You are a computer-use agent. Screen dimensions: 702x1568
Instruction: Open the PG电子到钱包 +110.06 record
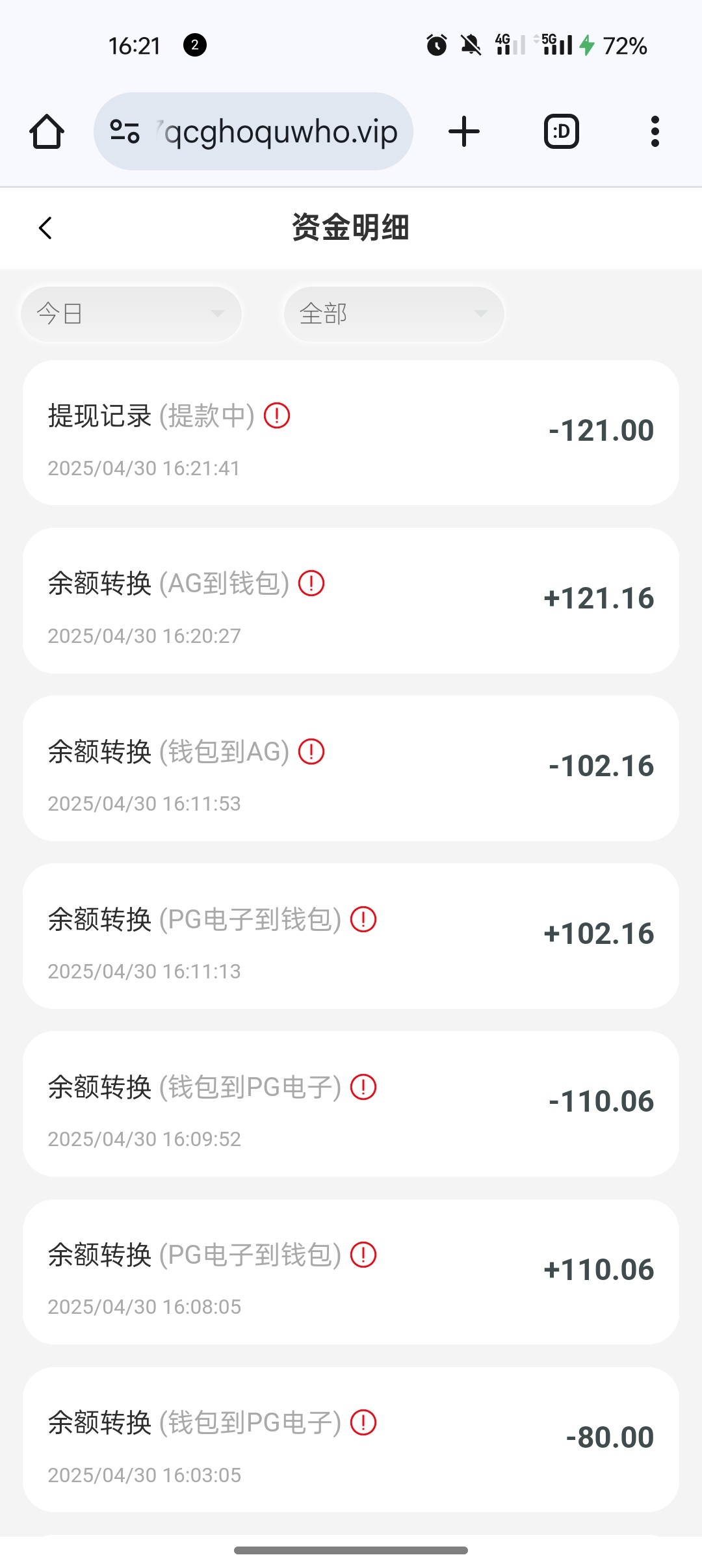351,1272
